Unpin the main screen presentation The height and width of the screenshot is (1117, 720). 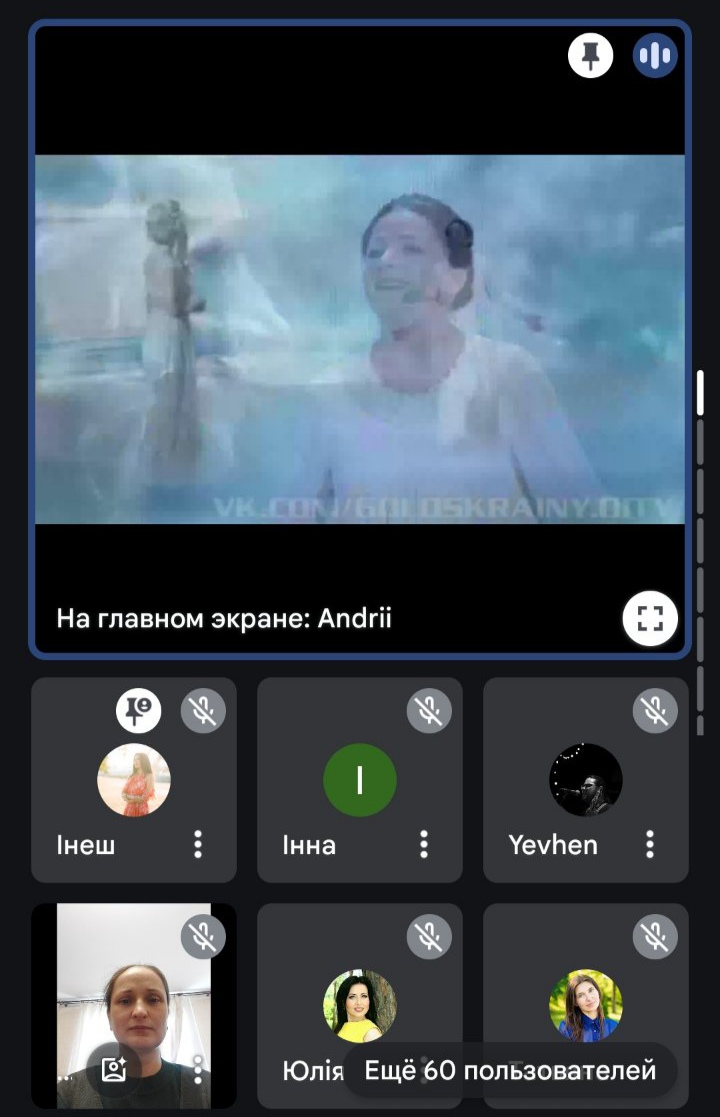click(591, 56)
